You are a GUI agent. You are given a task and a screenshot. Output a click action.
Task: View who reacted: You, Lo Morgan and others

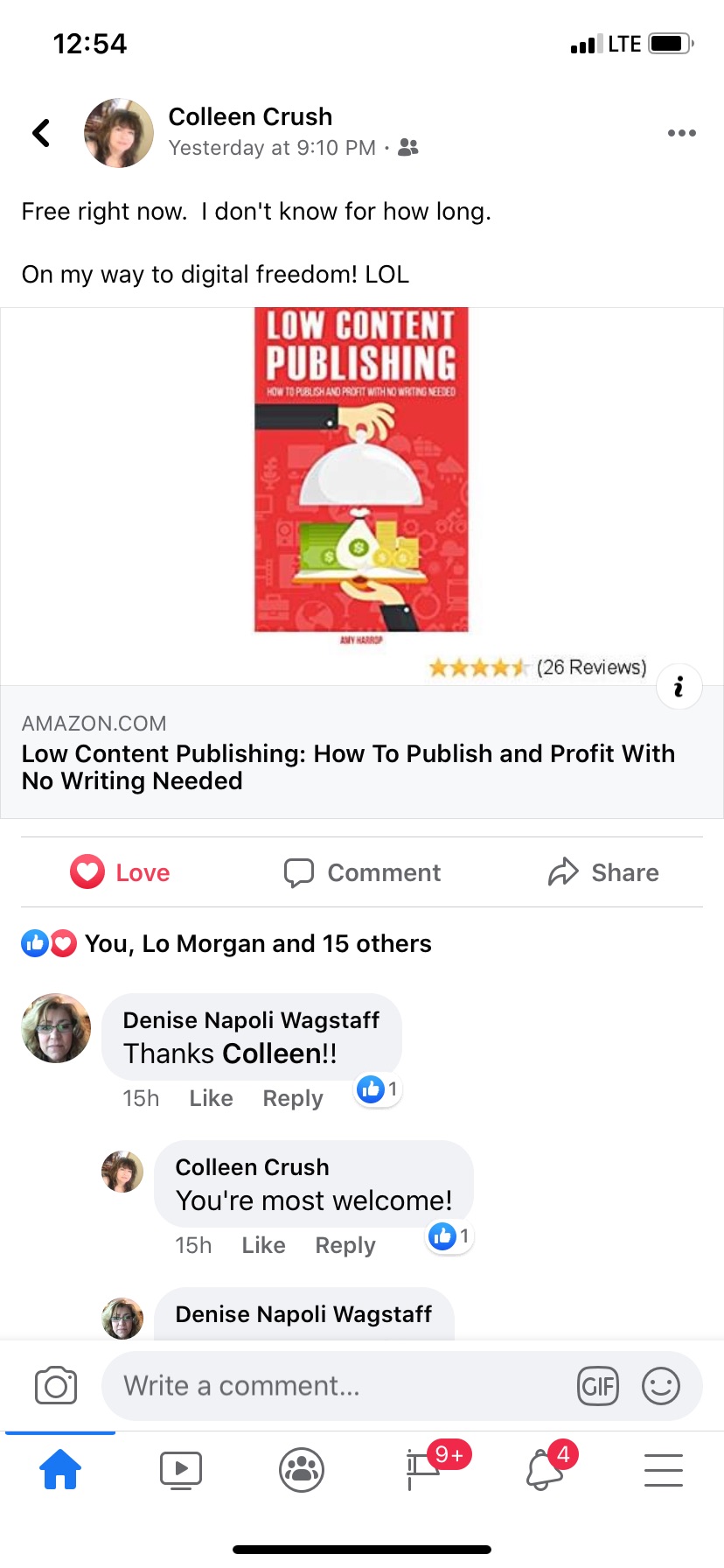(257, 943)
